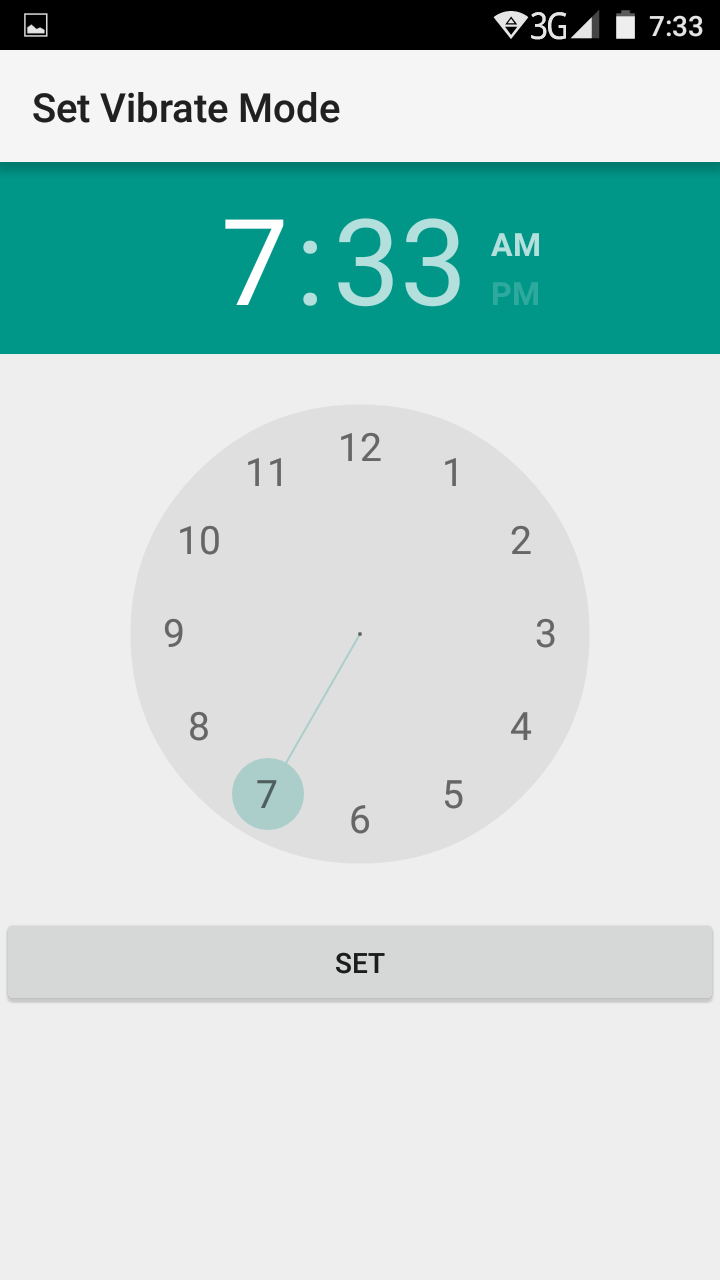Choose 4 on the clock face
The width and height of the screenshot is (720, 1280).
[x=520, y=727]
